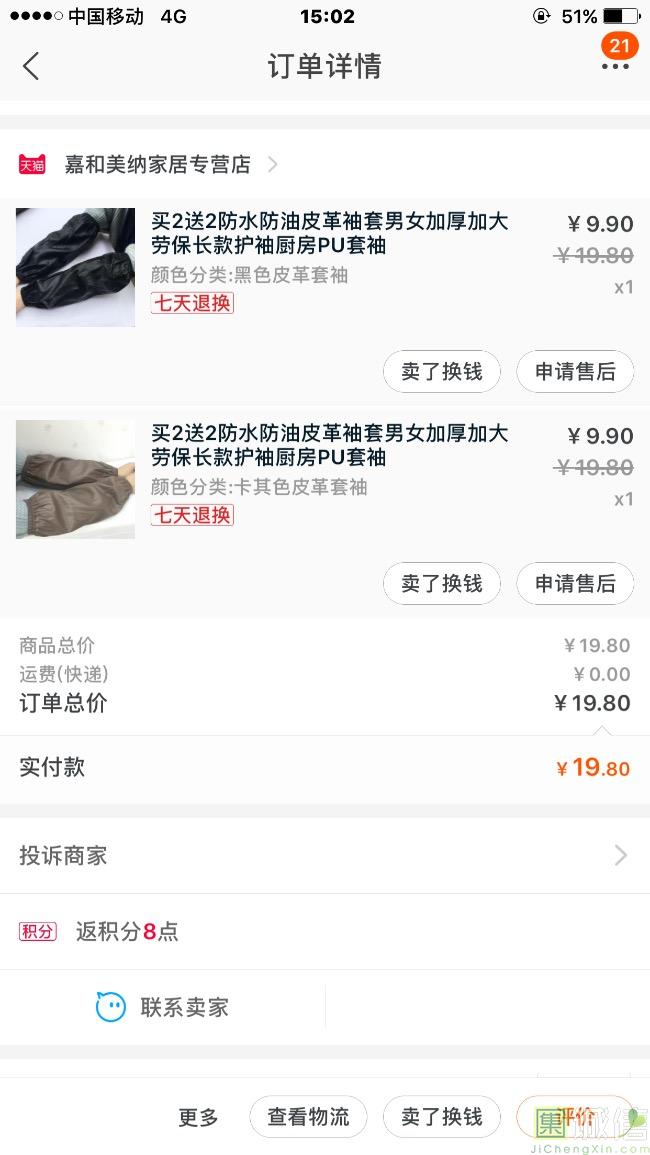The width and height of the screenshot is (650, 1155).
Task: Request 申请售后 for the 黑色皮革套袖 item
Action: [575, 372]
